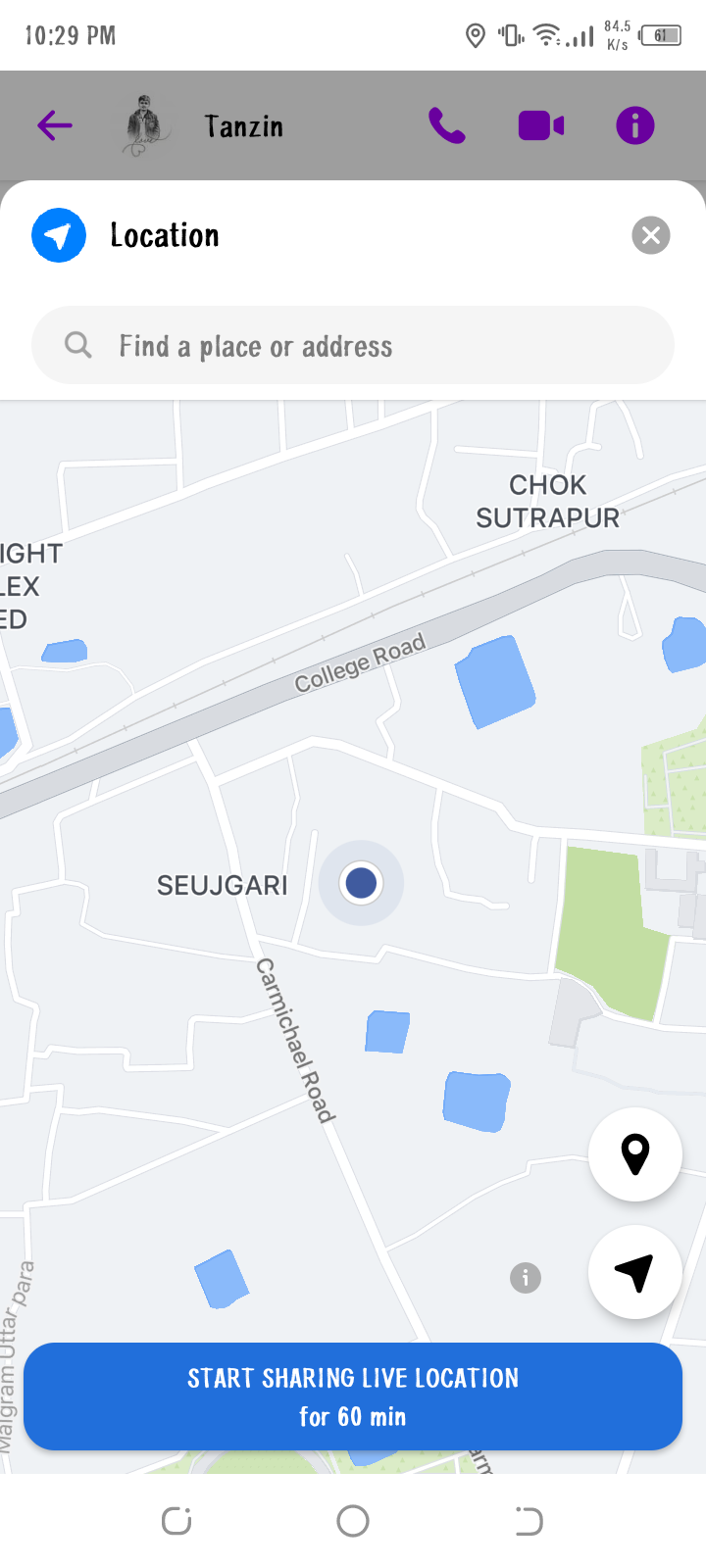Open Tanzin's profile picture
Screen dimensions: 706x1568
click(x=147, y=125)
